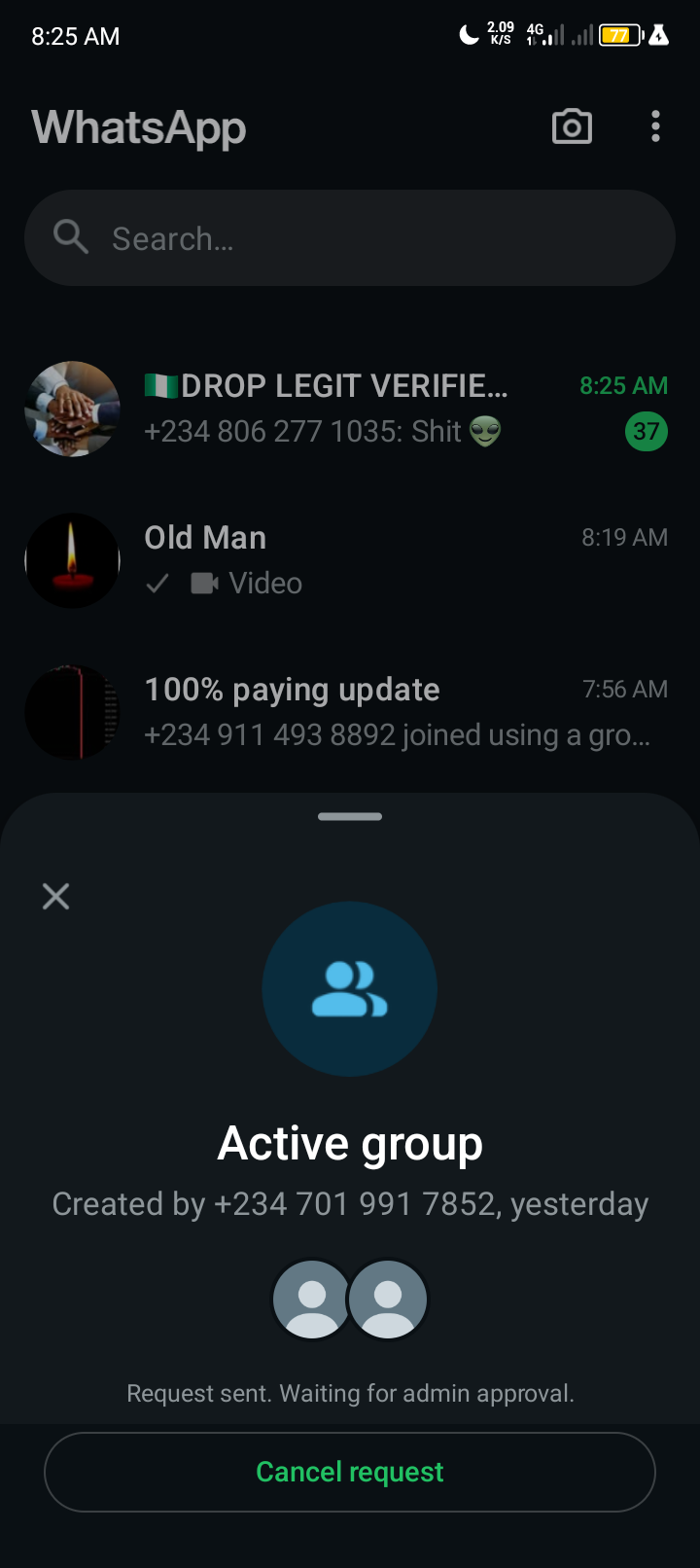The height and width of the screenshot is (1568, 700).
Task: Tap the bottom sheet drag handle
Action: tap(350, 817)
